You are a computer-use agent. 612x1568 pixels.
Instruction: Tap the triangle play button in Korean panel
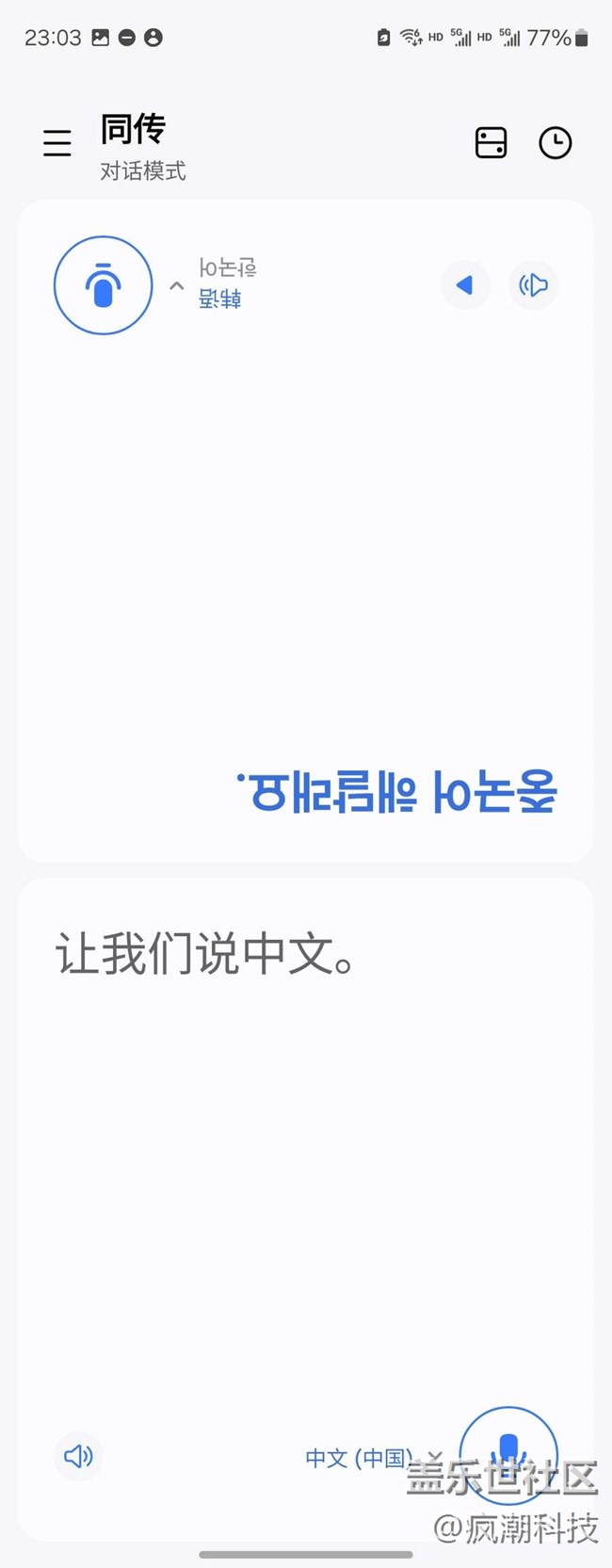[465, 284]
